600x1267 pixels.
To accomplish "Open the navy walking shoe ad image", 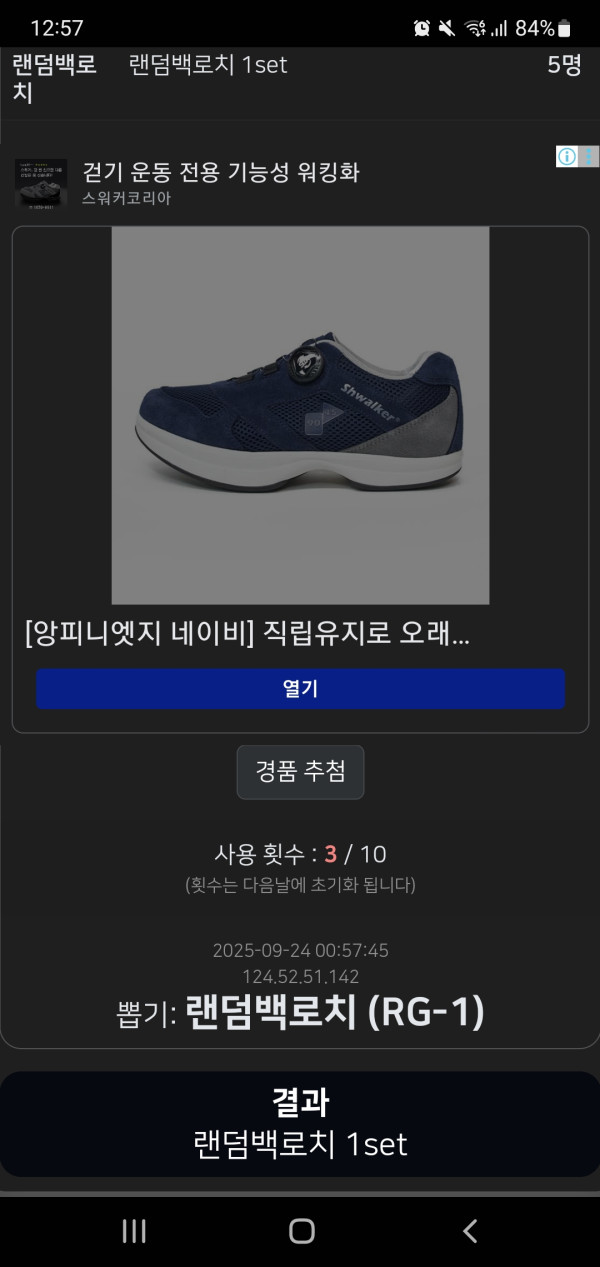I will click(x=300, y=415).
